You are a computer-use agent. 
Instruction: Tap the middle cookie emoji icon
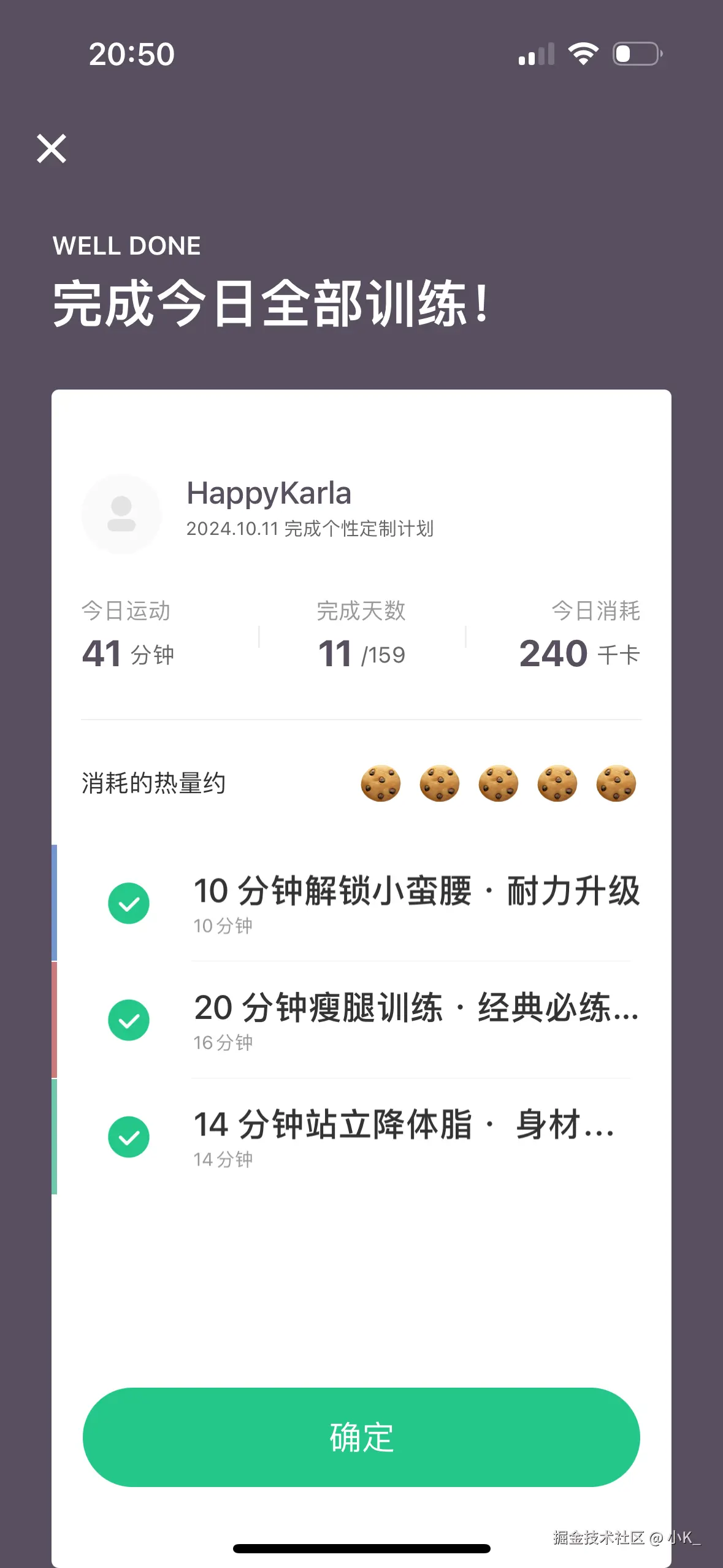point(497,783)
